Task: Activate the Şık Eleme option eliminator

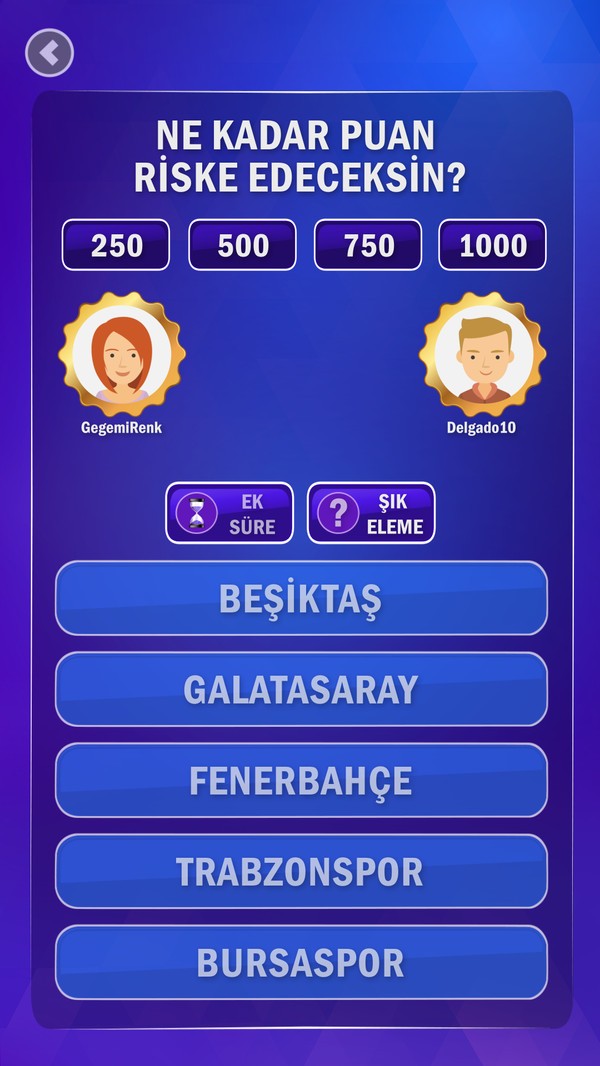Action: tap(371, 513)
